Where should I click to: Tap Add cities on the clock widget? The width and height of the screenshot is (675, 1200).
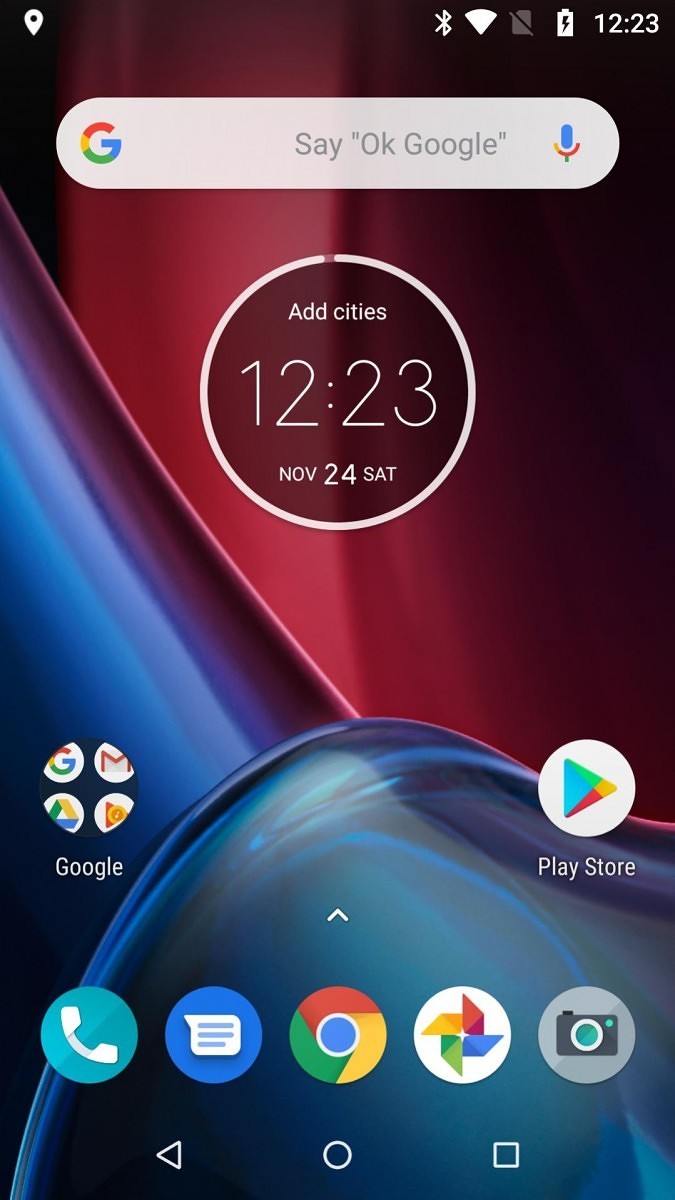[337, 312]
